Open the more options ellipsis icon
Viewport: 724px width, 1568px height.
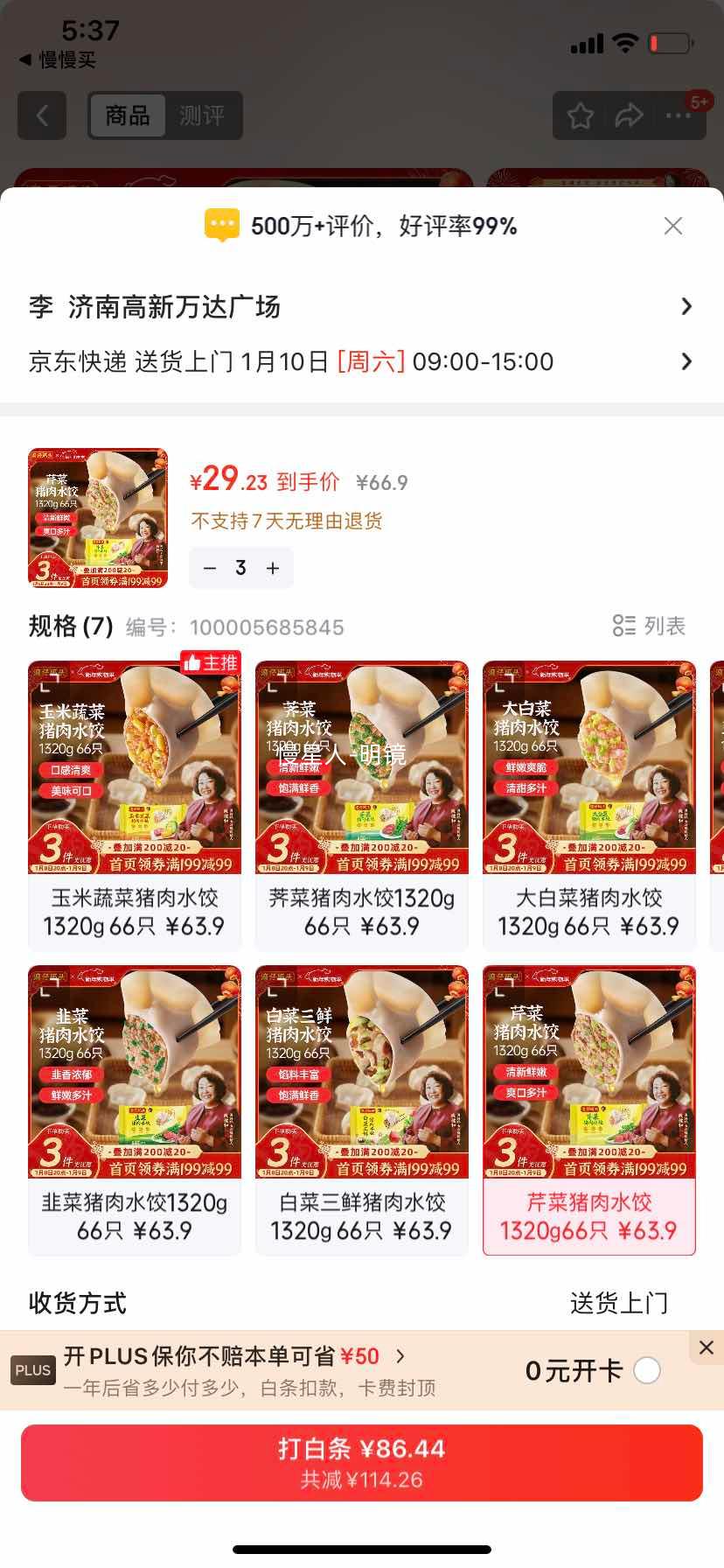pyautogui.click(x=677, y=115)
